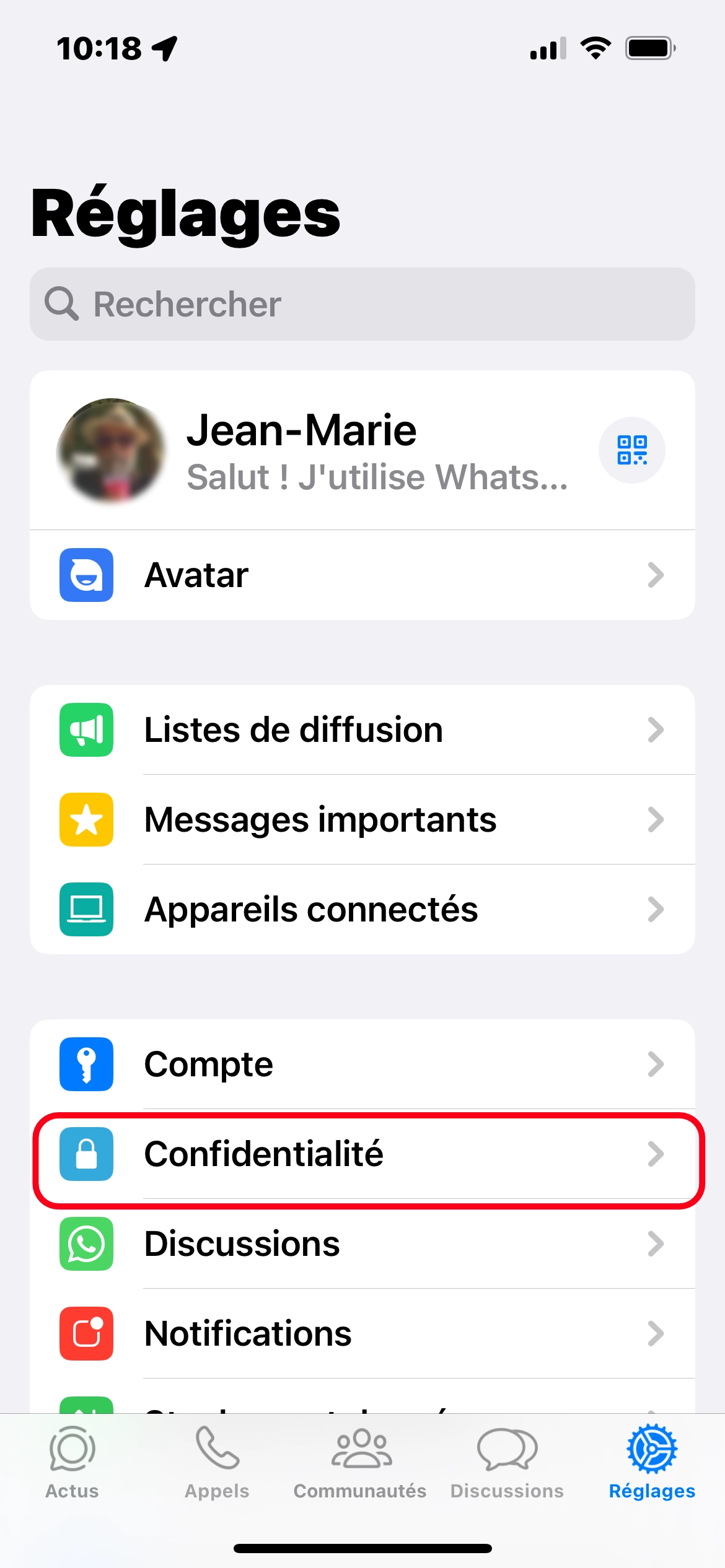Go to the Discussions tab in bottom bar
This screenshot has height=1568, width=725.
click(507, 1462)
